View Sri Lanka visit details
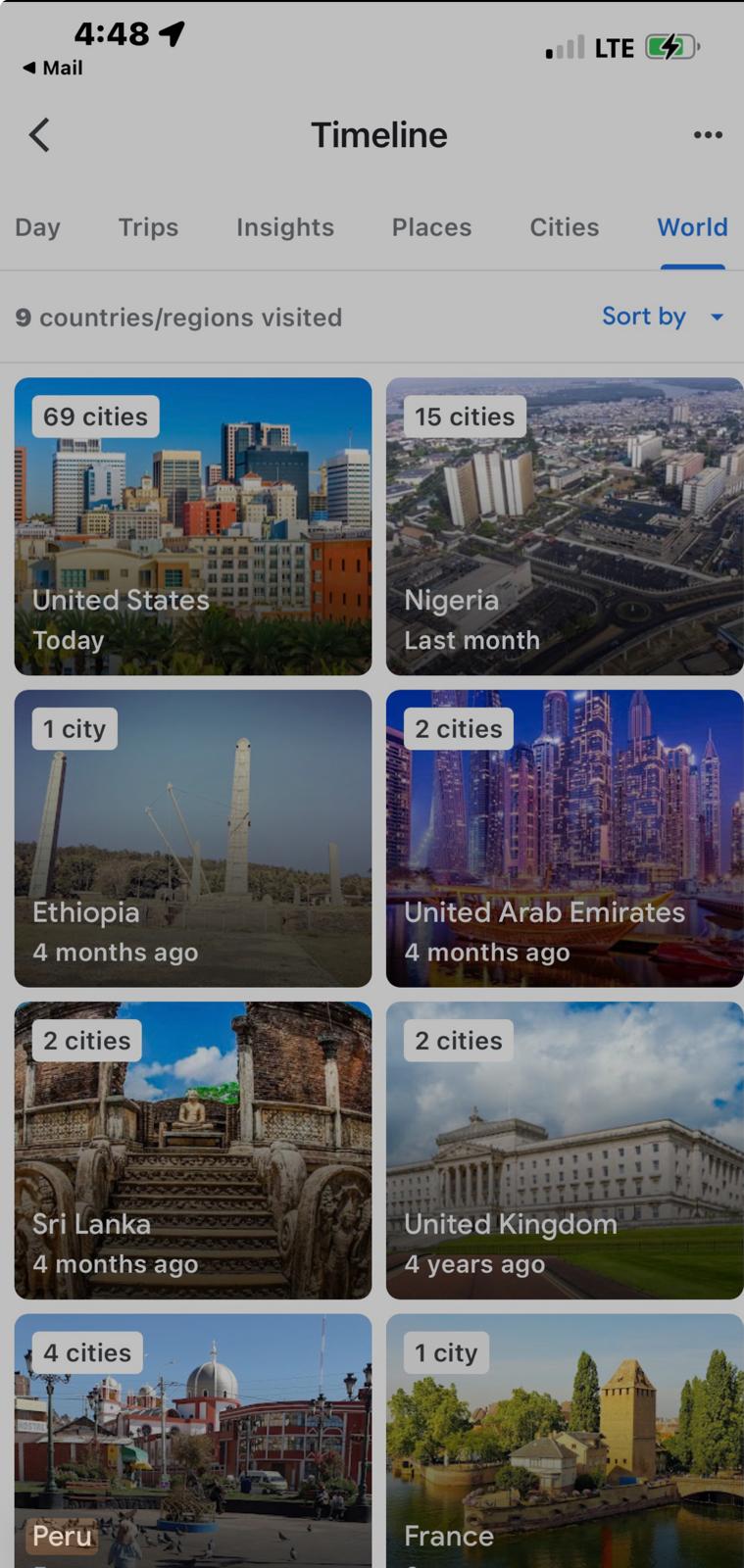The width and height of the screenshot is (744, 1568). click(x=193, y=1150)
